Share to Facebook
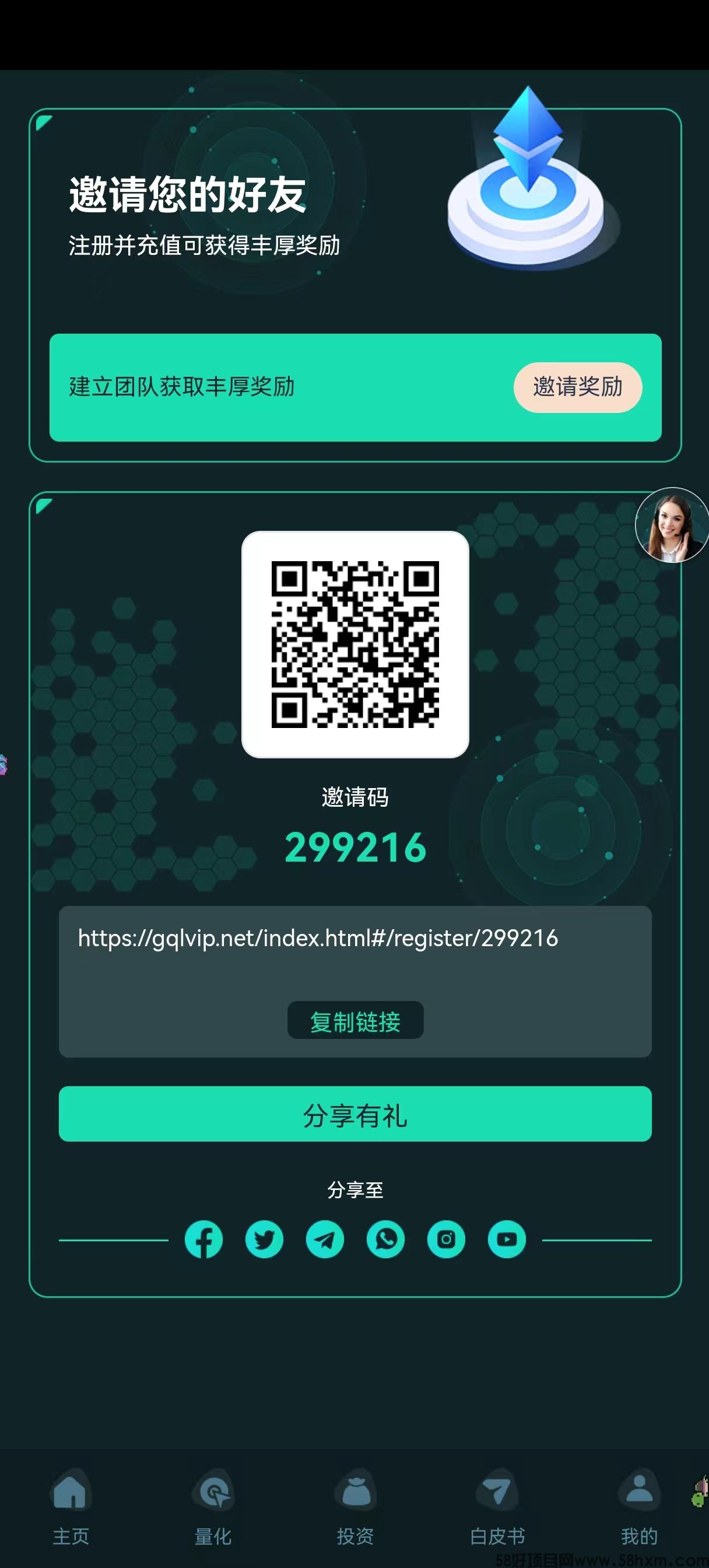 pyautogui.click(x=204, y=1240)
